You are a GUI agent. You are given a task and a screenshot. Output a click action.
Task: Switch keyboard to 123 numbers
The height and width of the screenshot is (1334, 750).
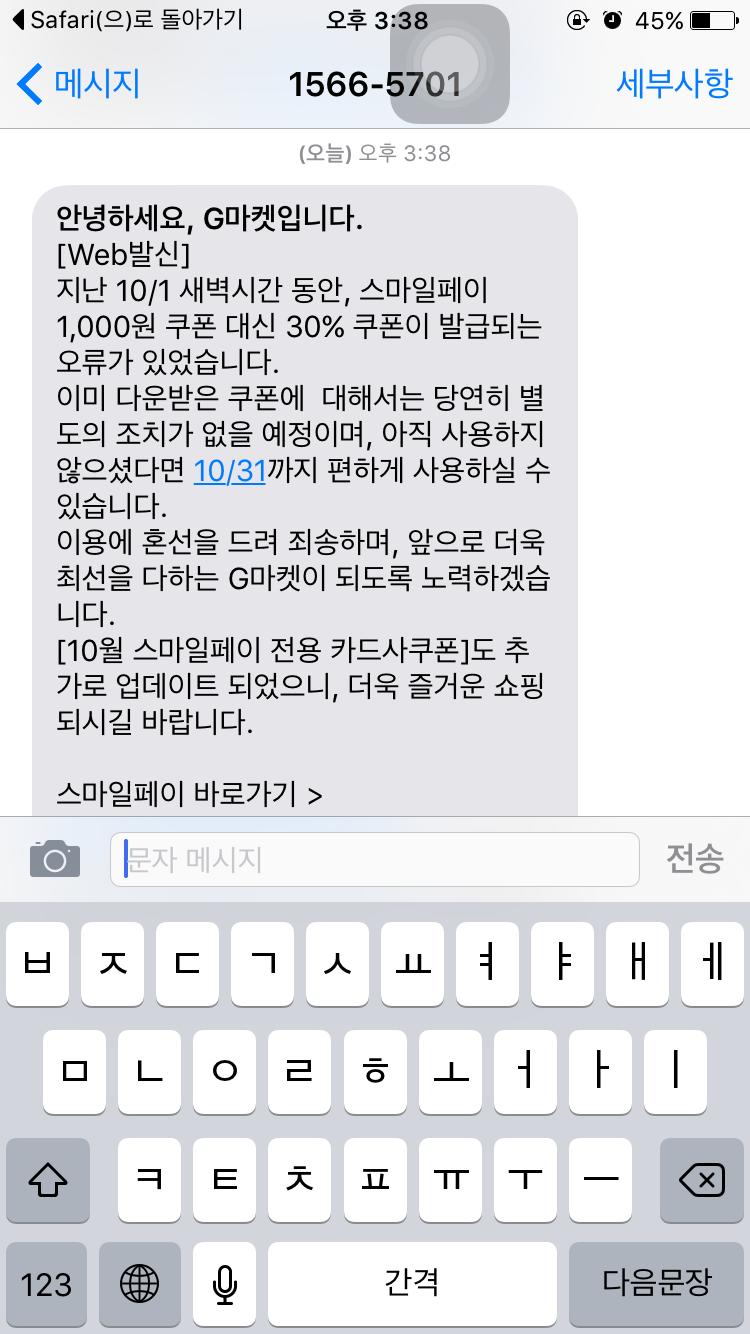point(46,1284)
